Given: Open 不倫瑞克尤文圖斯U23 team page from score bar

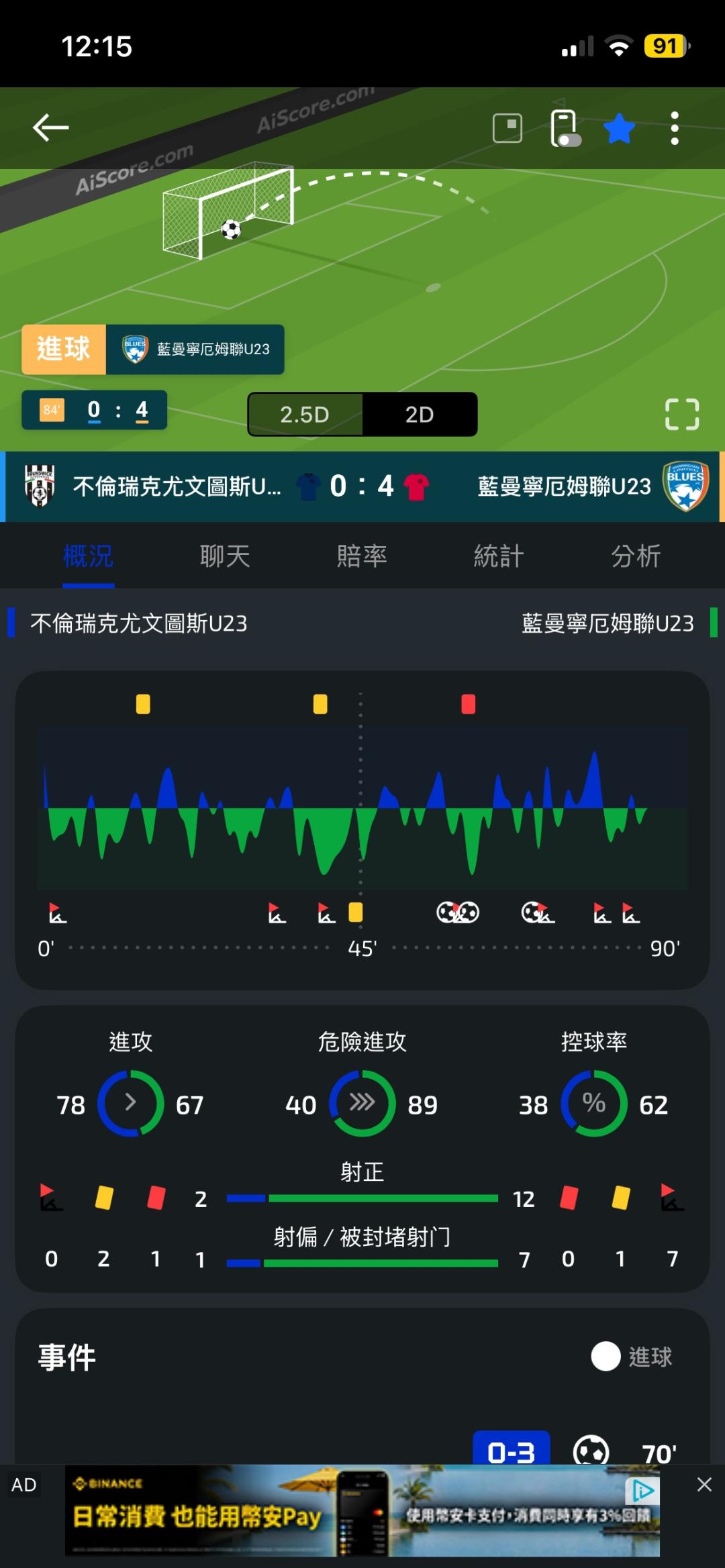Looking at the screenshot, I should 153,486.
